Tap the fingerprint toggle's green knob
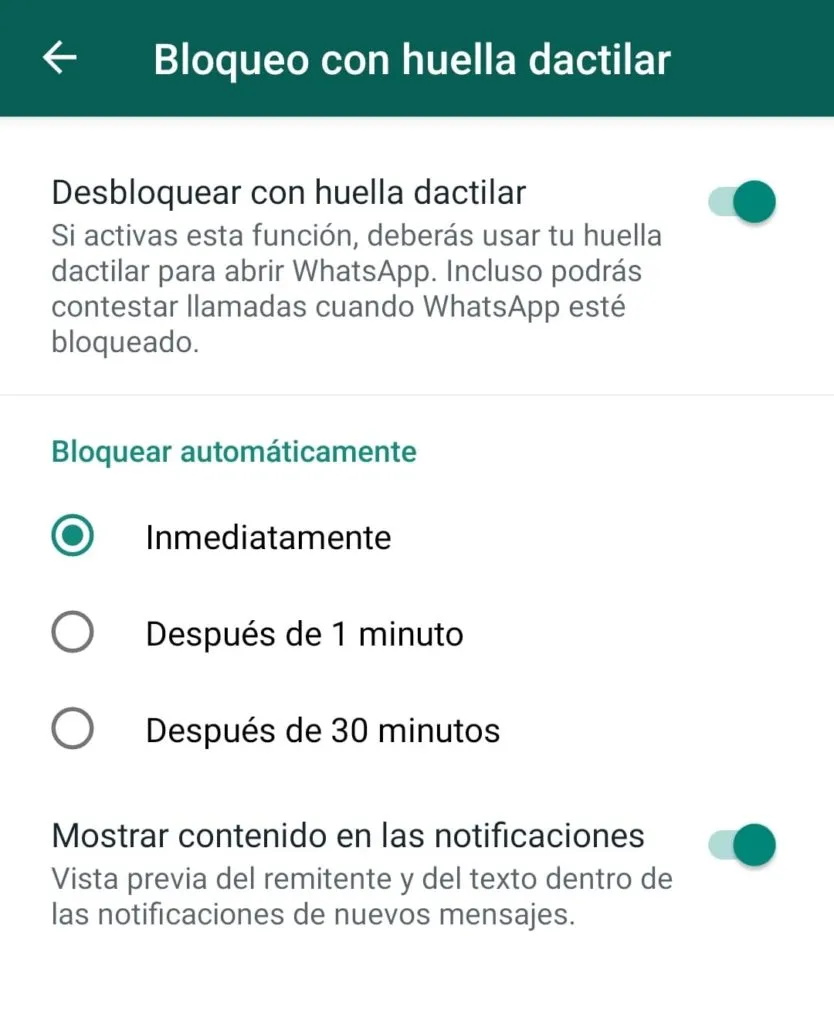 click(752, 201)
